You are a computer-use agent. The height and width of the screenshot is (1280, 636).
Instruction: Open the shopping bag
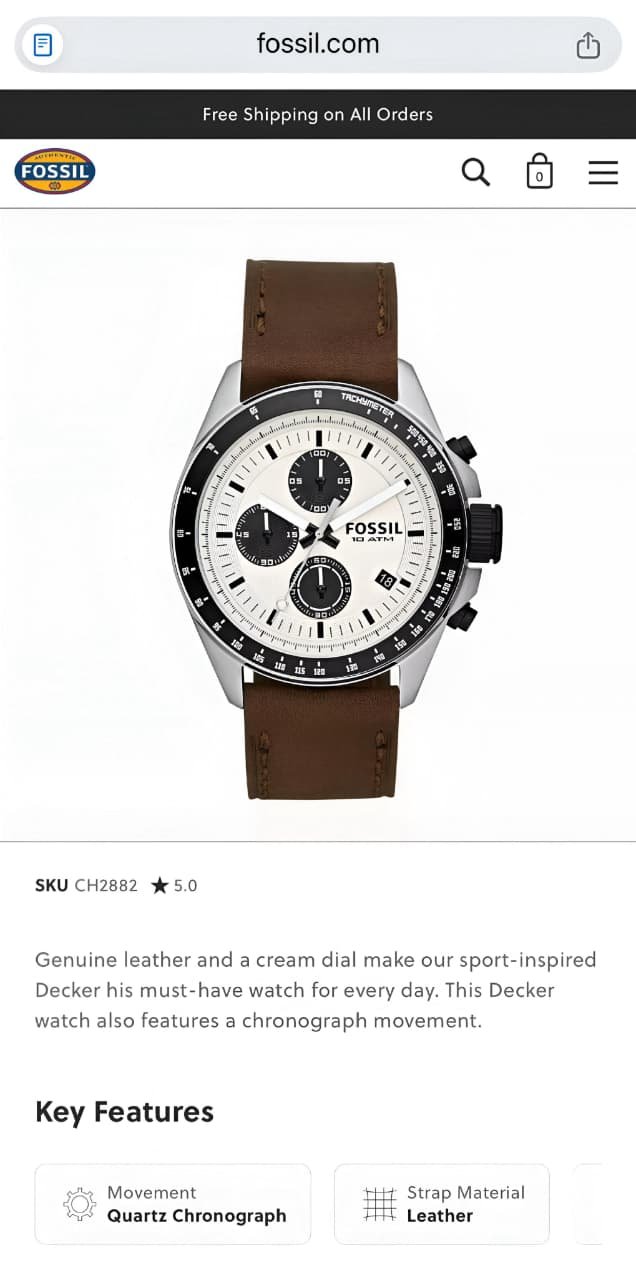point(539,172)
